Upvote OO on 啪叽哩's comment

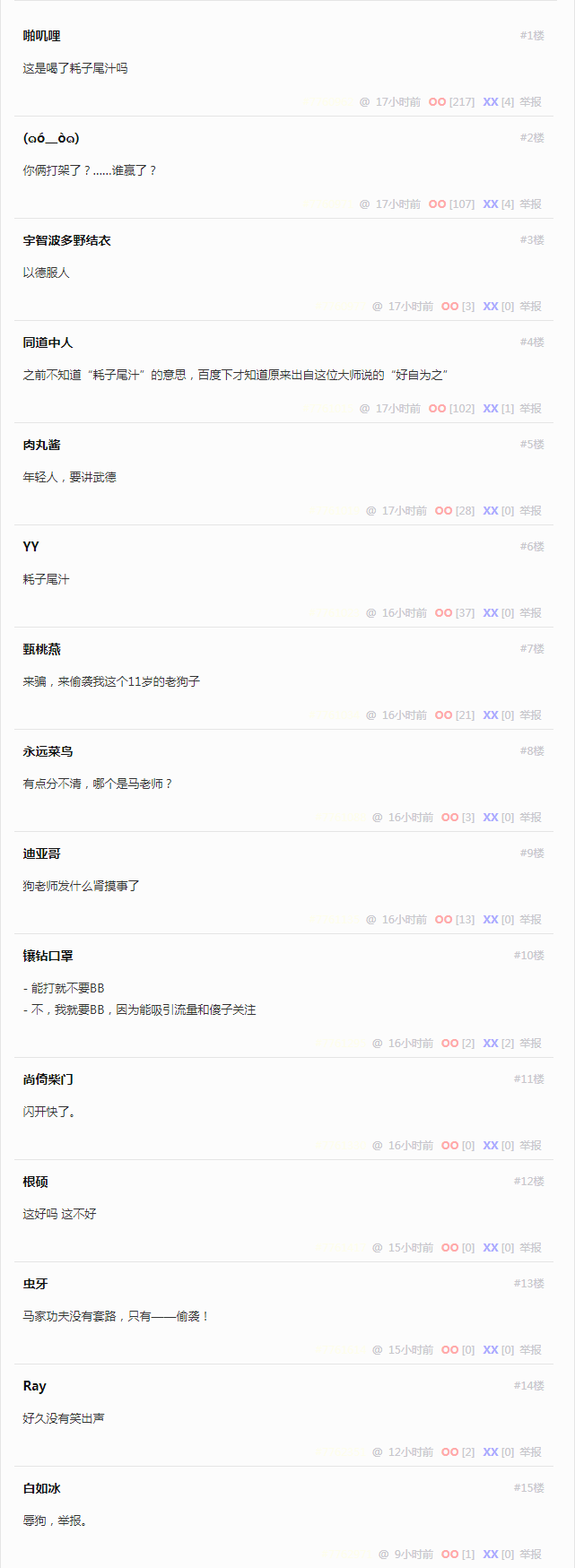coord(437,102)
